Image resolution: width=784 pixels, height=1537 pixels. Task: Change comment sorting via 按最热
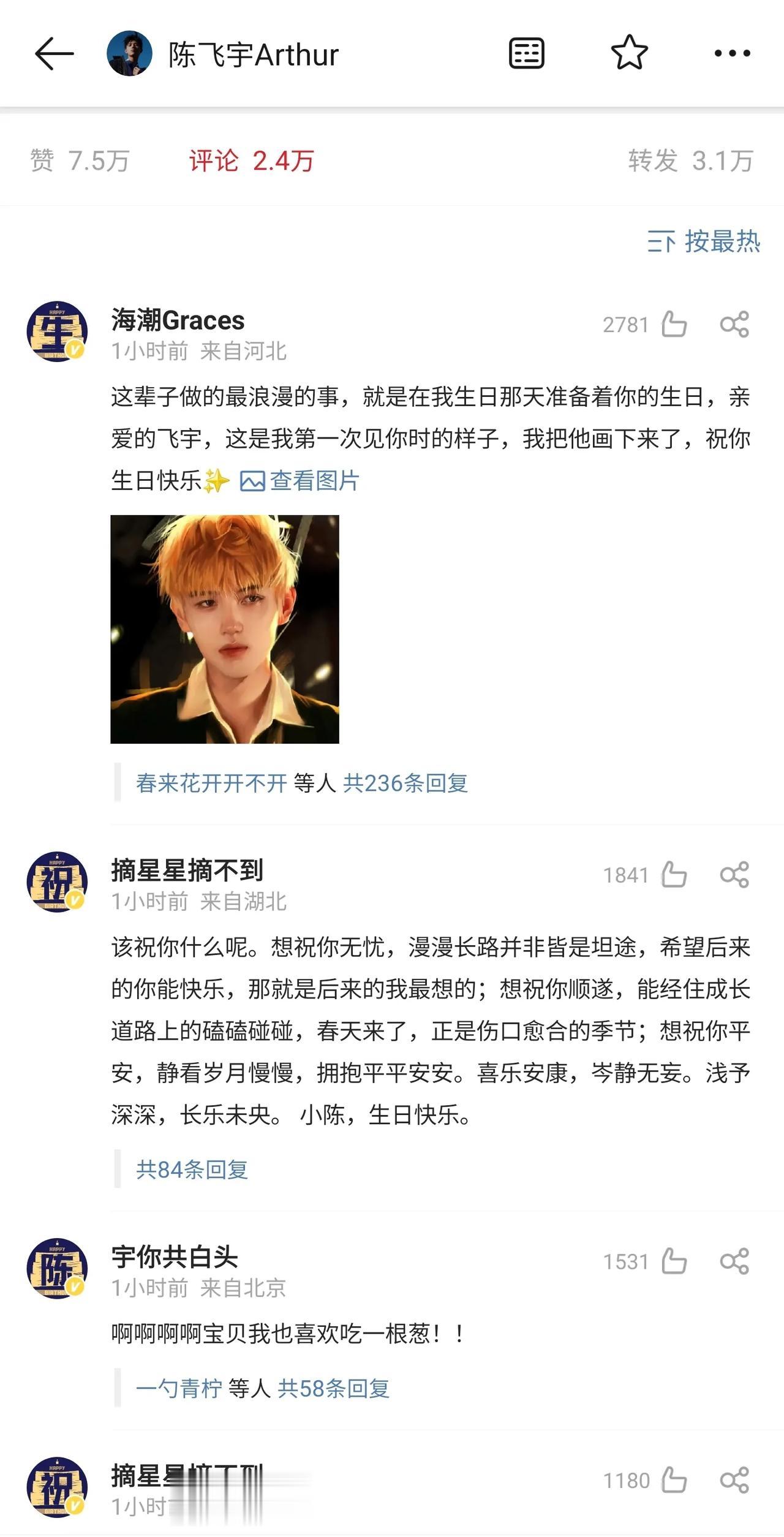[704, 241]
